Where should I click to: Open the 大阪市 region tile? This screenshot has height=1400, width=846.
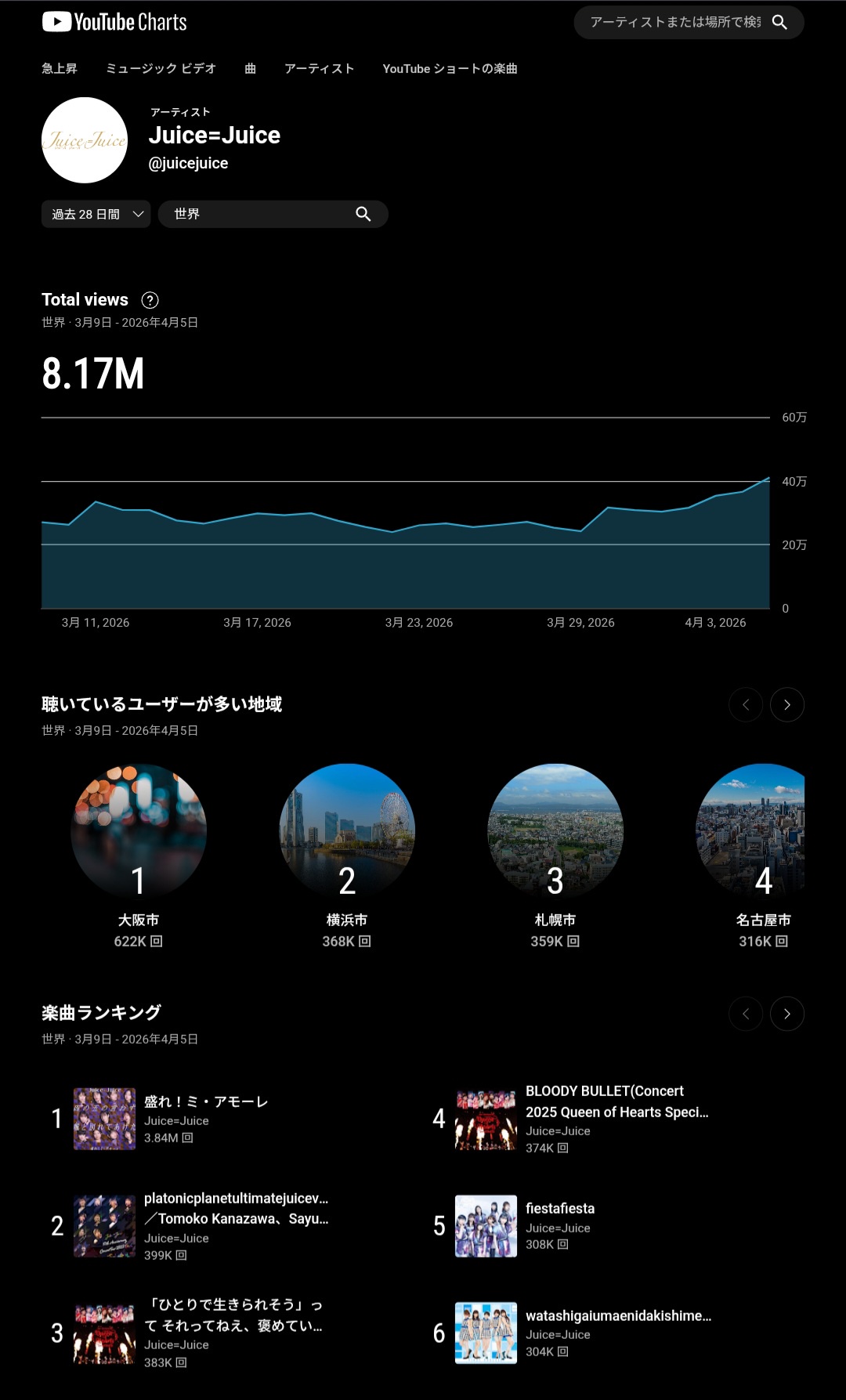(x=139, y=831)
